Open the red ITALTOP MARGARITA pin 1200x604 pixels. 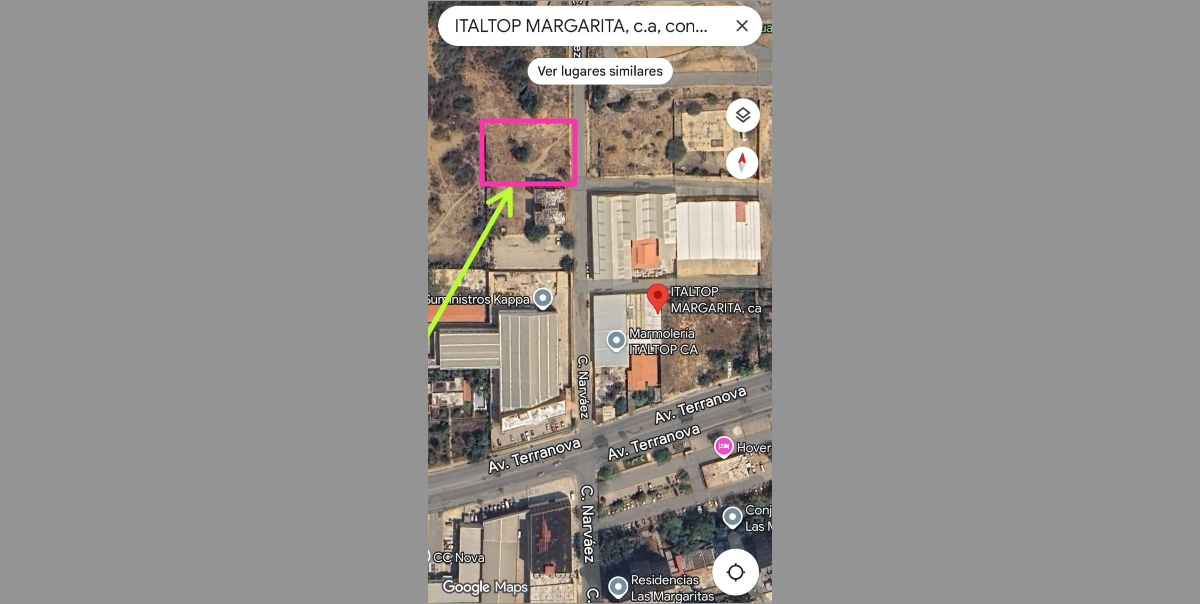657,298
